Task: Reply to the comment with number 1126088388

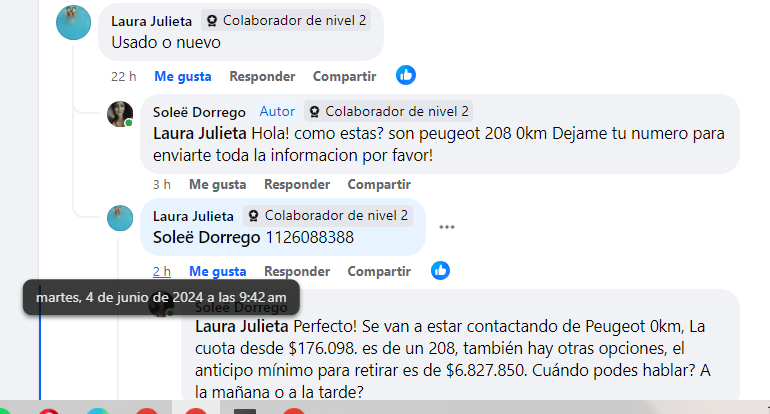Action: click(x=297, y=271)
